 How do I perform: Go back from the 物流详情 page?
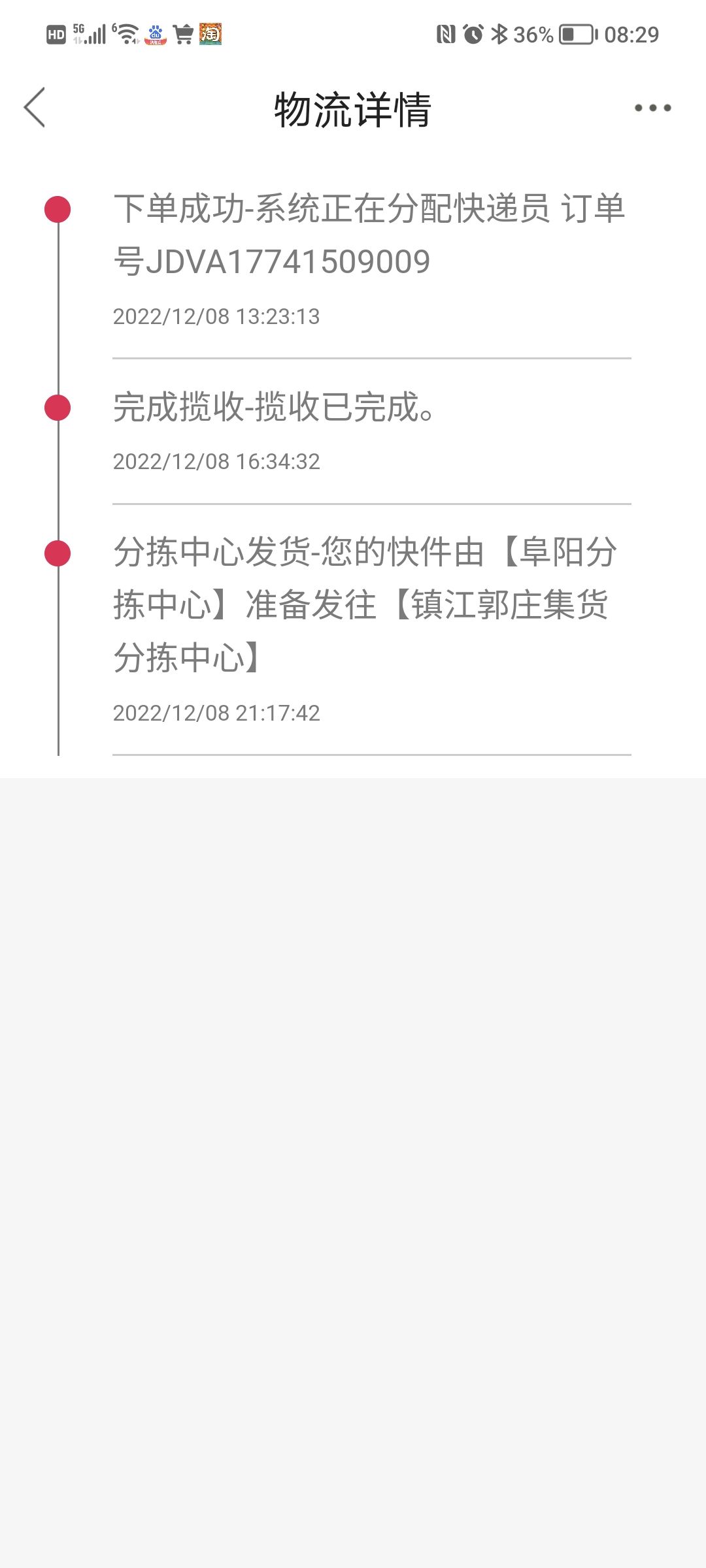35,107
